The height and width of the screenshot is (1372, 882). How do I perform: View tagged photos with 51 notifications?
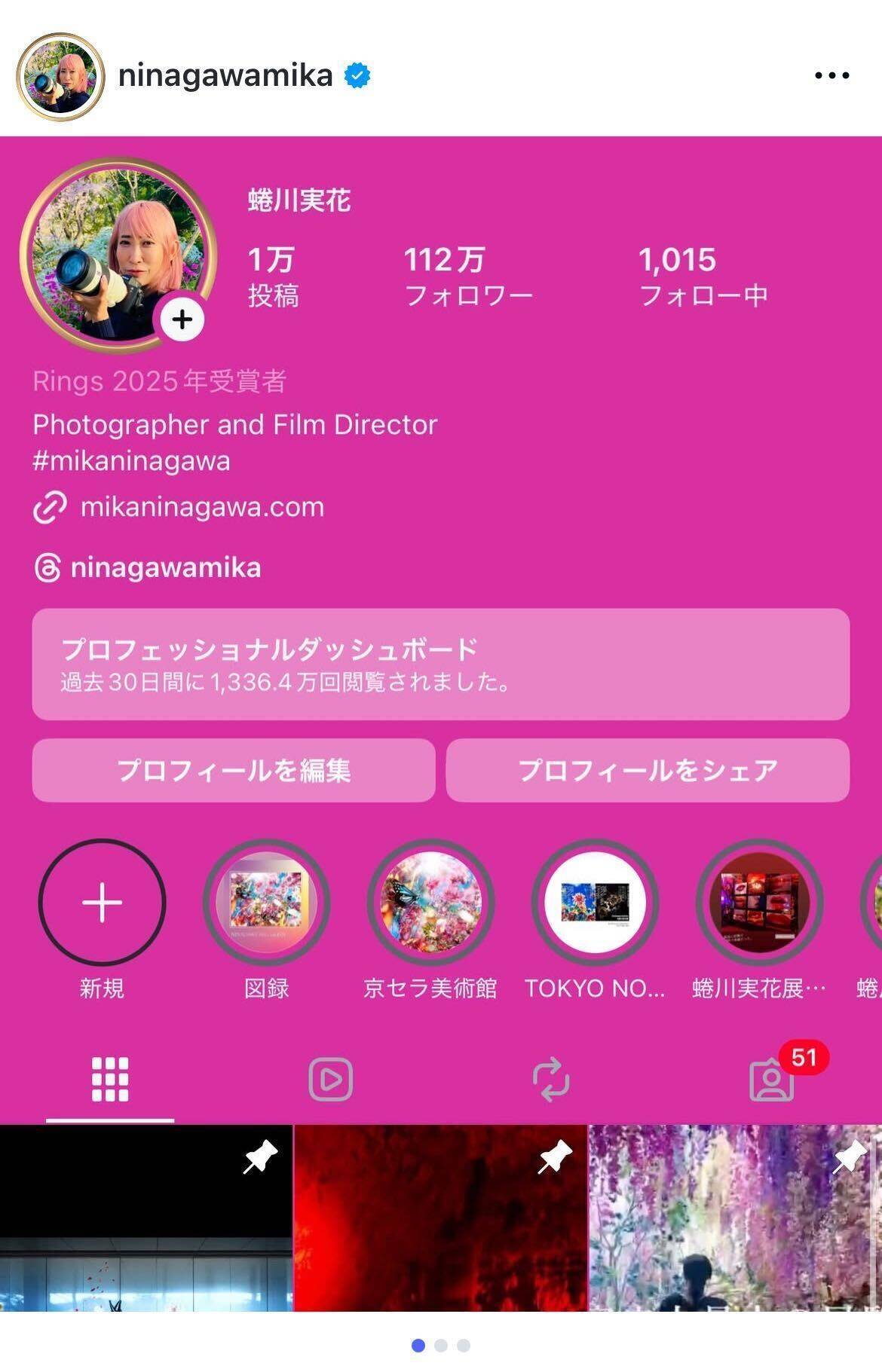point(773,1082)
